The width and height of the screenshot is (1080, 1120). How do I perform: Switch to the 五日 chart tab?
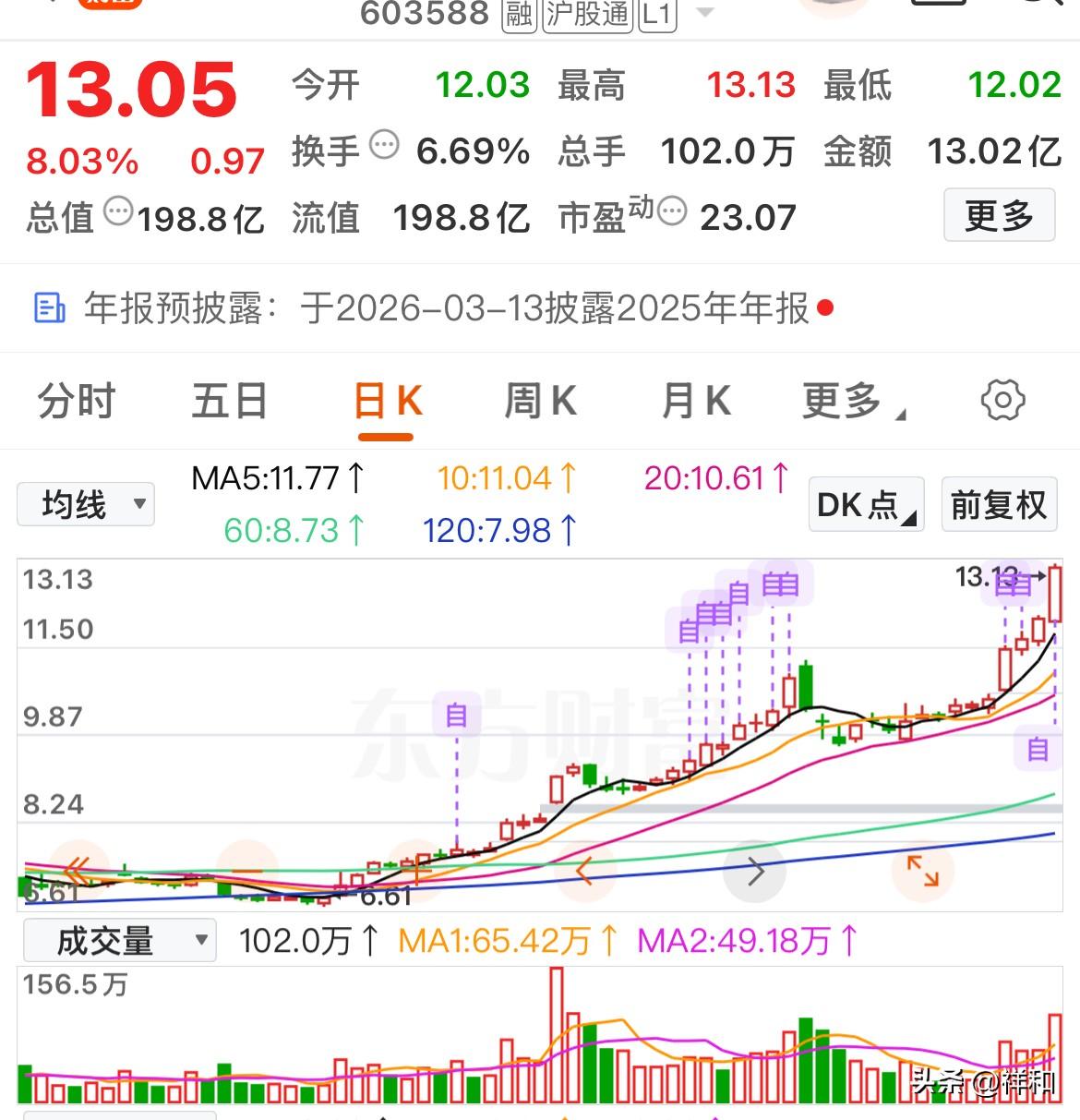click(x=229, y=402)
